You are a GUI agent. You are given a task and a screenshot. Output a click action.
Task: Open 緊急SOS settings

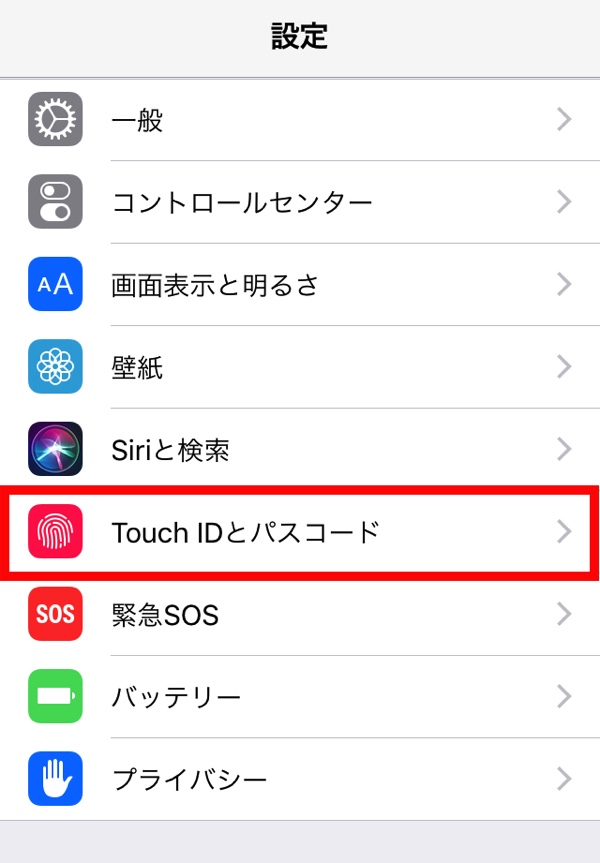pyautogui.click(x=300, y=614)
